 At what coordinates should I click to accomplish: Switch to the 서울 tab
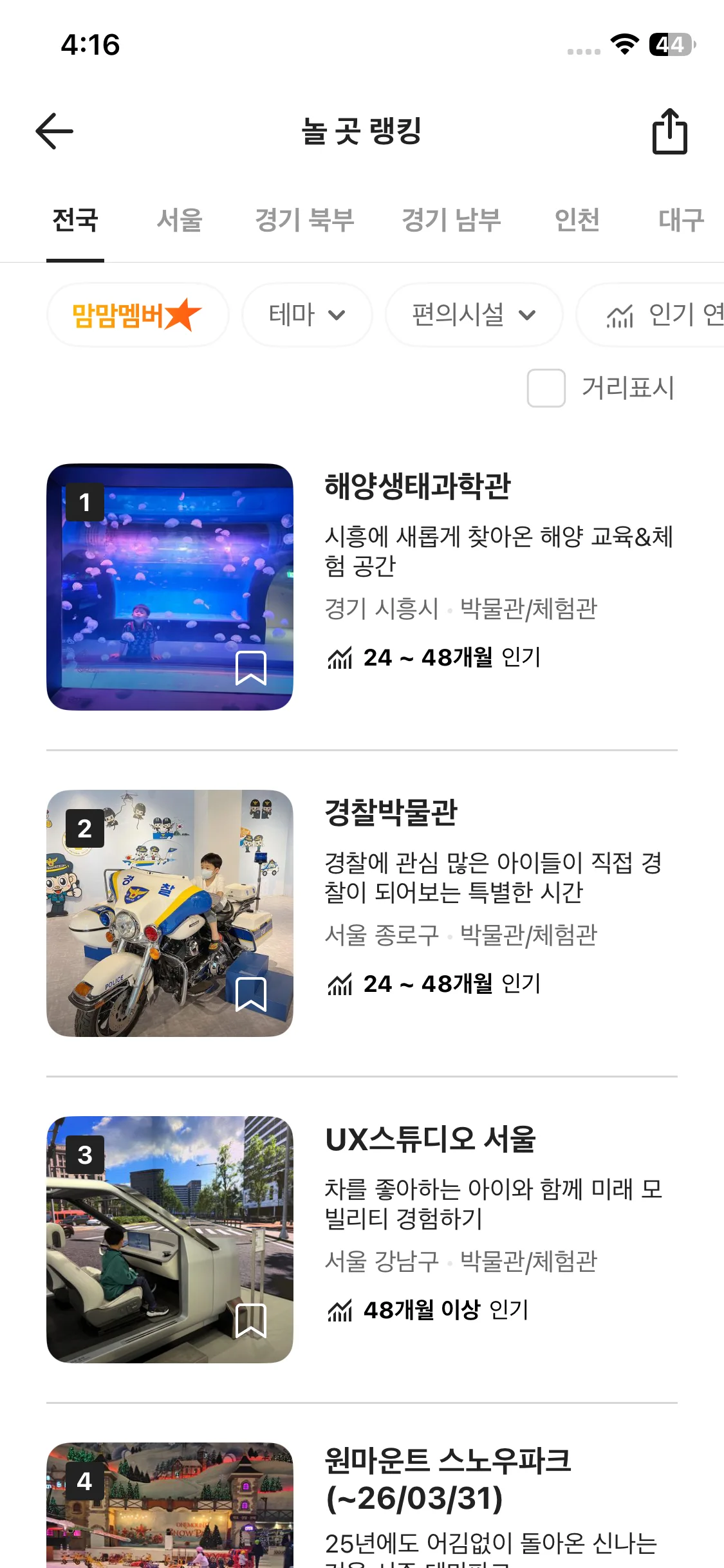pyautogui.click(x=180, y=220)
